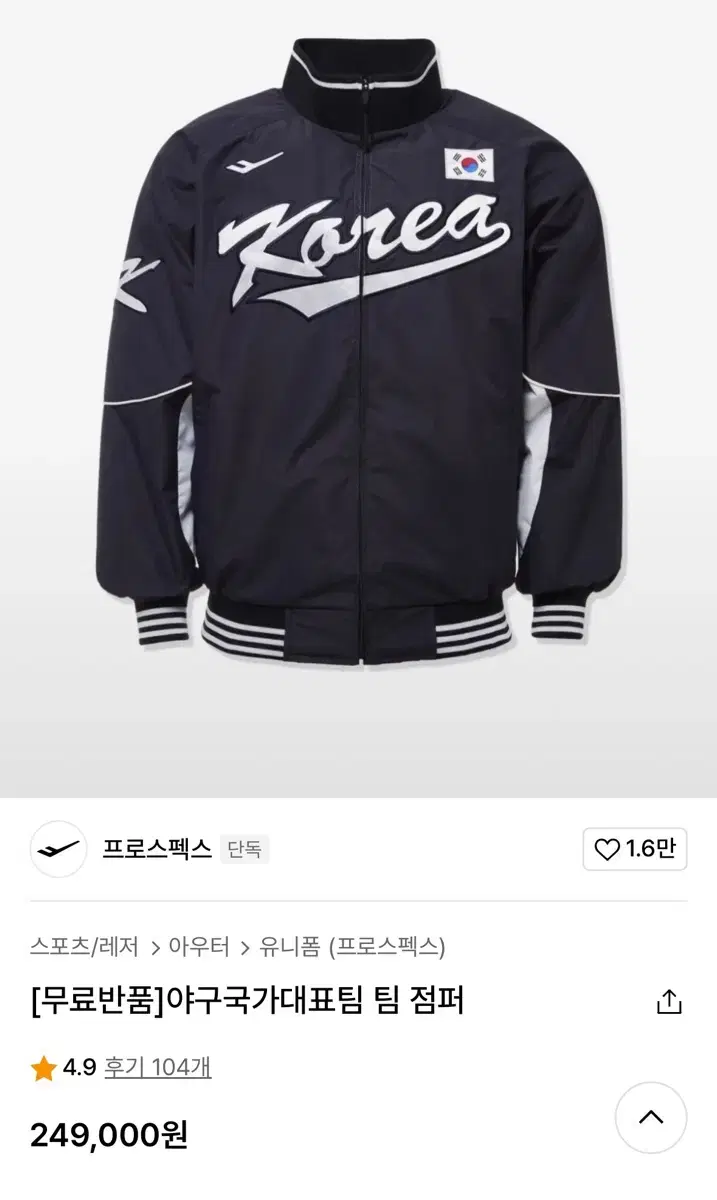Open the 스포츠/레저 category breadcrumb

86,946
